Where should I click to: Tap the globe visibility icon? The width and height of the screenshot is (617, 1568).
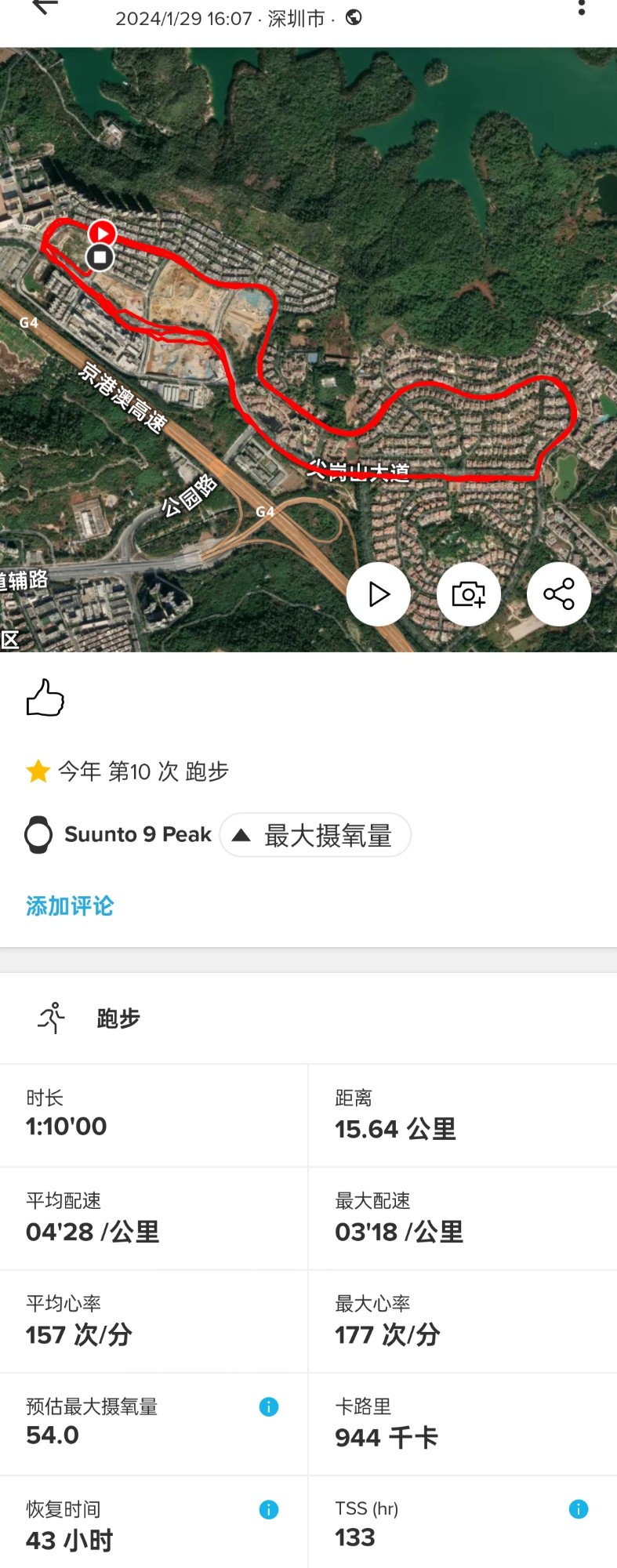(x=354, y=17)
